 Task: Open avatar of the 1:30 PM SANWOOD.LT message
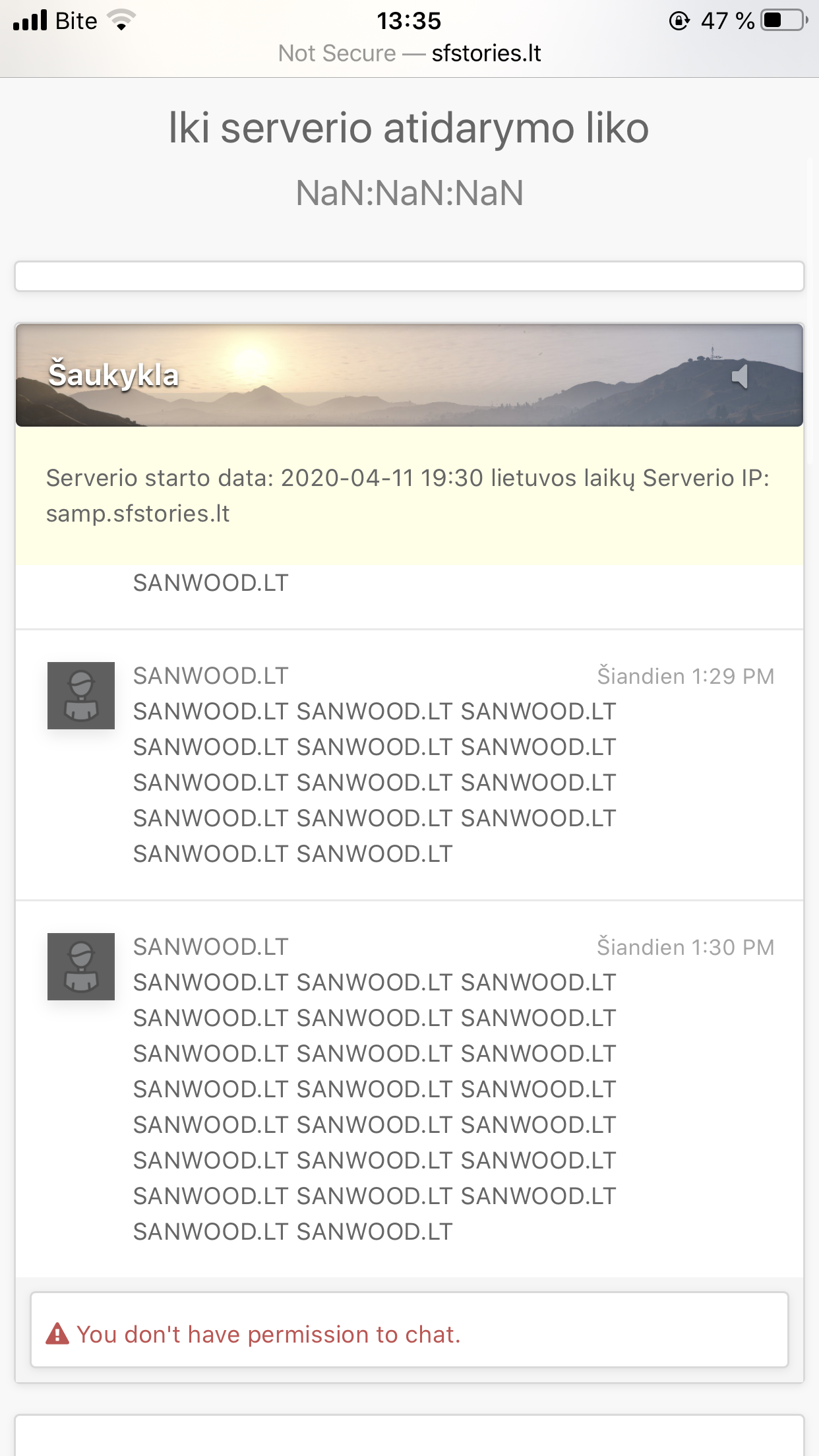(x=81, y=967)
